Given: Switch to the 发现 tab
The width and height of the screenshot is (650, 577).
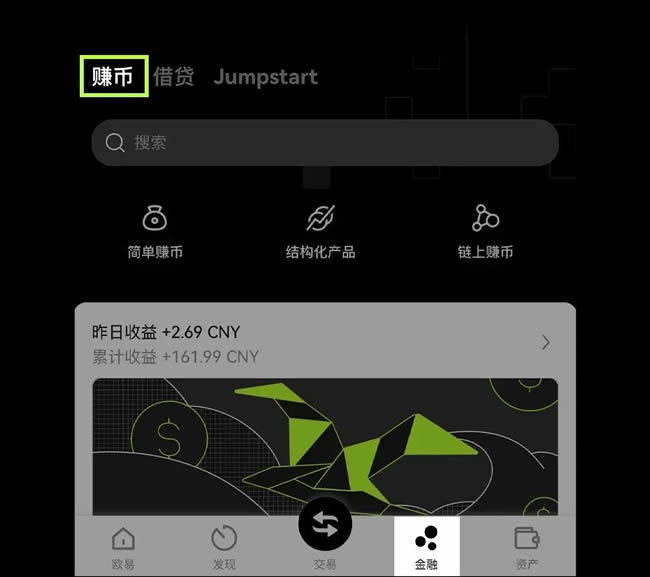Looking at the screenshot, I should point(224,547).
